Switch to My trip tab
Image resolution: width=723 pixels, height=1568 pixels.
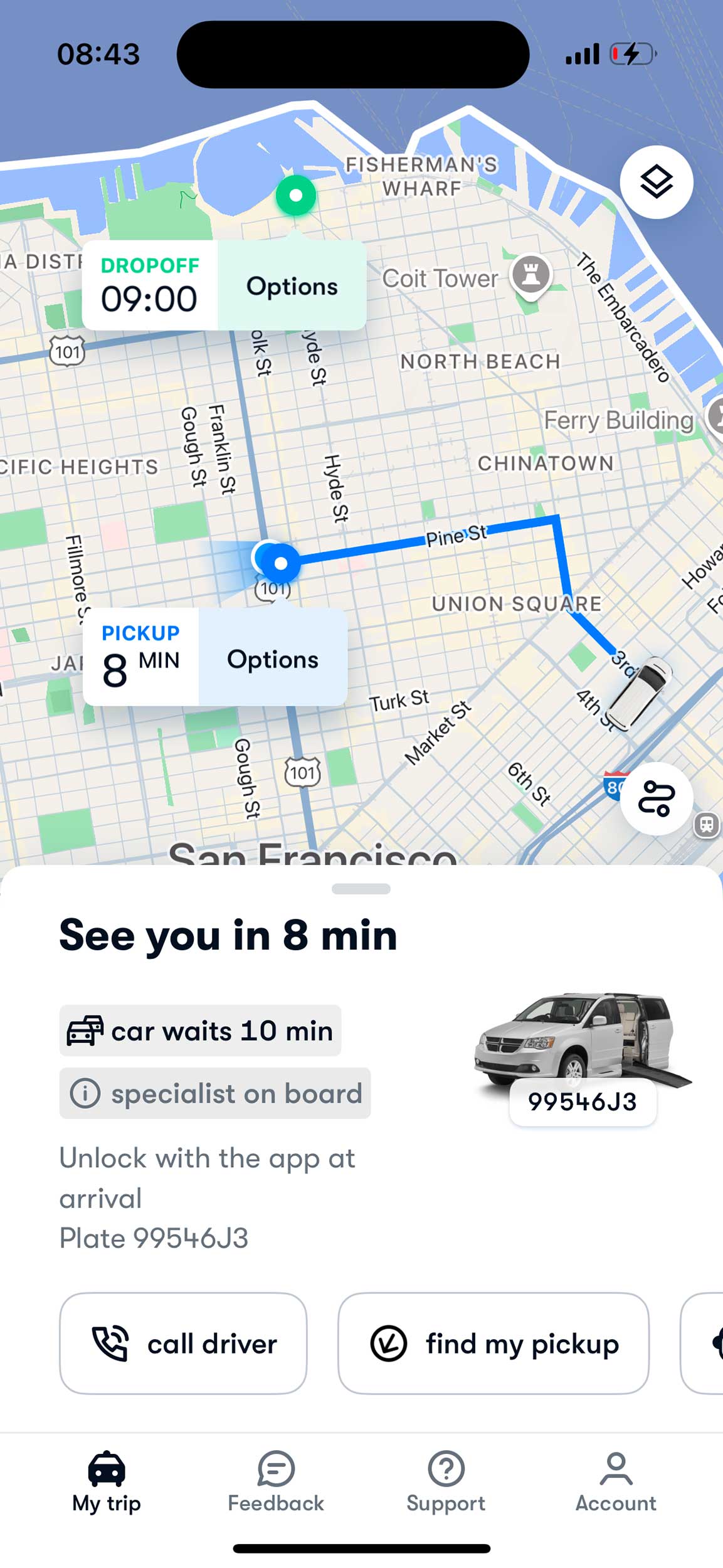click(x=107, y=1483)
